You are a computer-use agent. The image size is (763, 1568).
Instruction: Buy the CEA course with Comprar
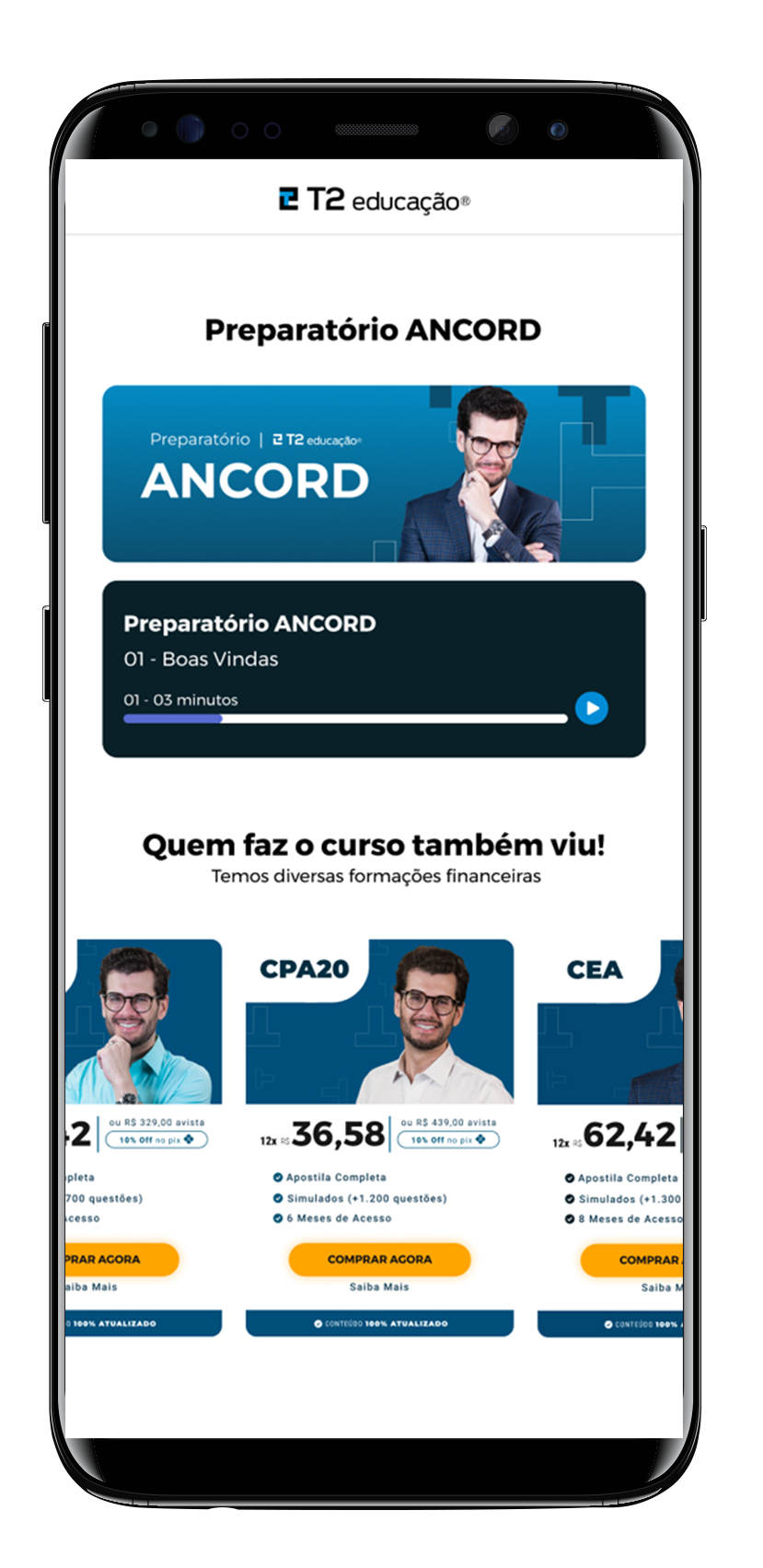click(635, 1260)
